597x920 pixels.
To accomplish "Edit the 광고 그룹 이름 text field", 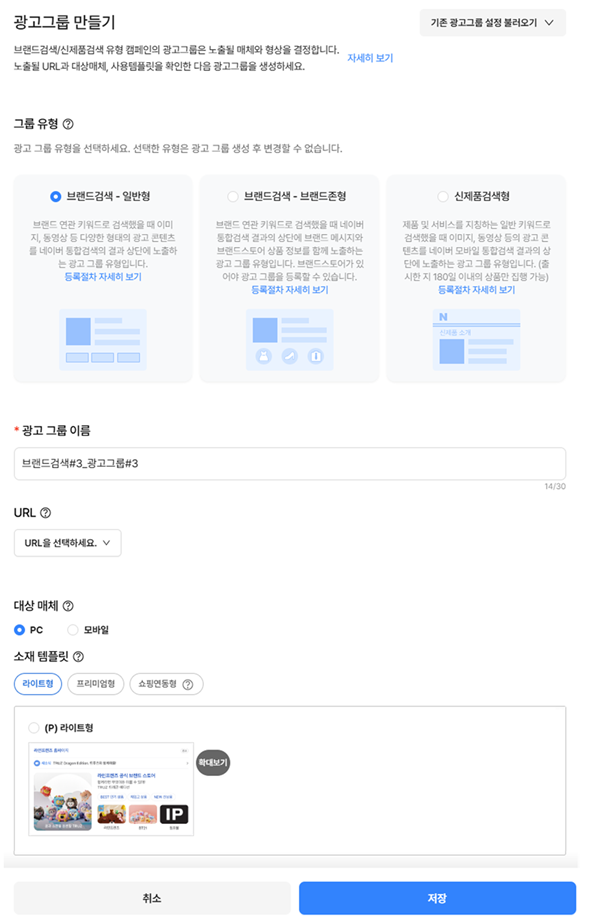I will coord(290,464).
